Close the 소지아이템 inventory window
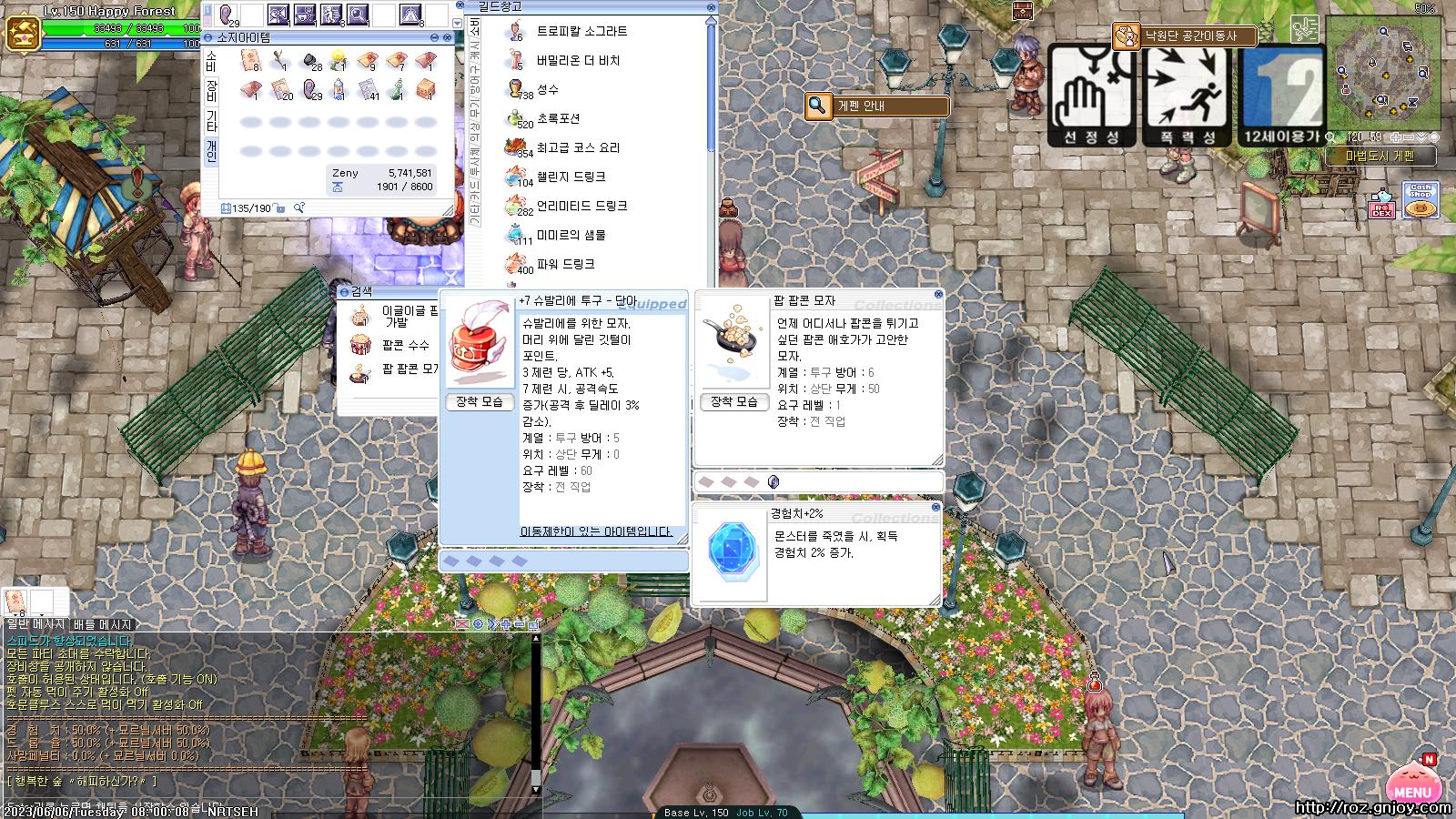Screen dimensions: 1456x819 tap(447, 37)
